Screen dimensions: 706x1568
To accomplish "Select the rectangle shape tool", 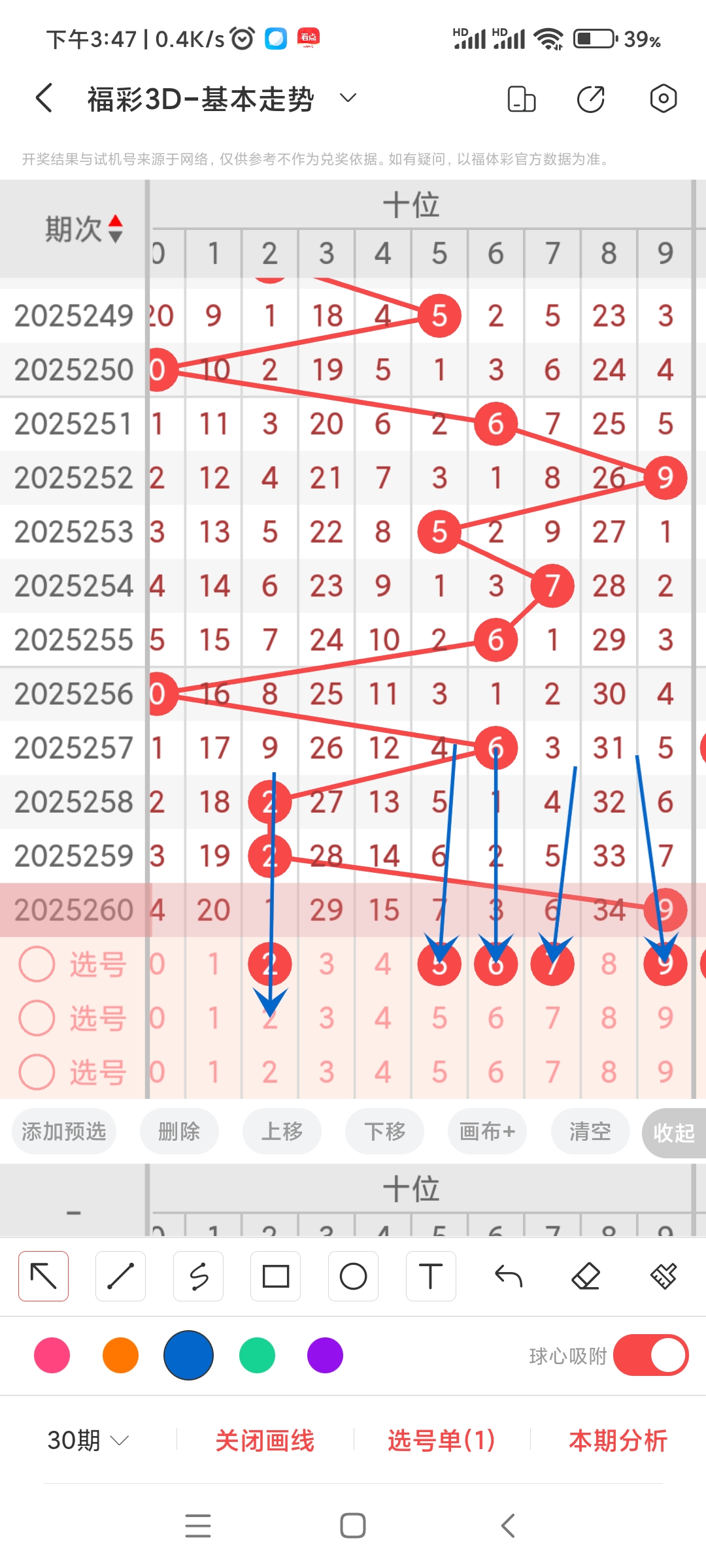I will (275, 1276).
